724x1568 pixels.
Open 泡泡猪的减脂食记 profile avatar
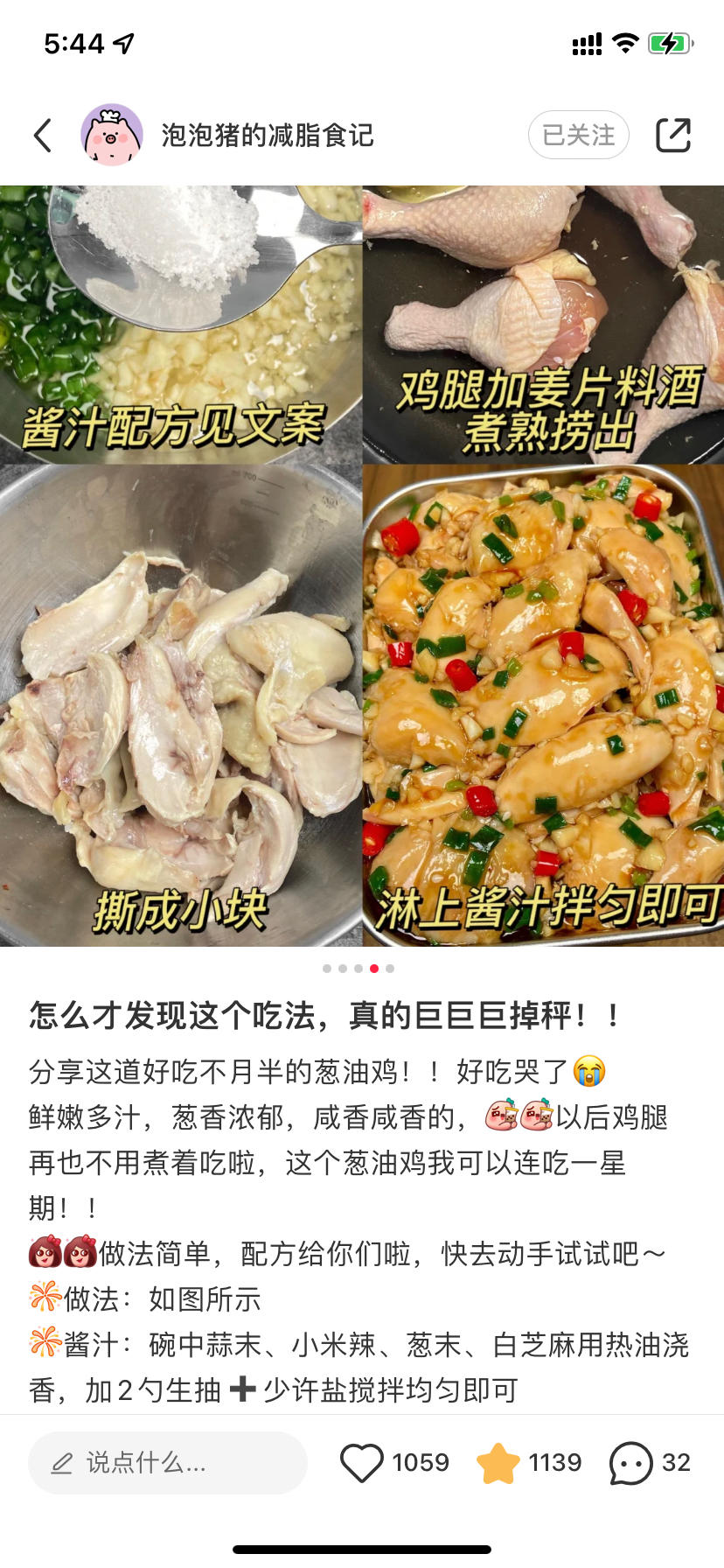pyautogui.click(x=112, y=135)
